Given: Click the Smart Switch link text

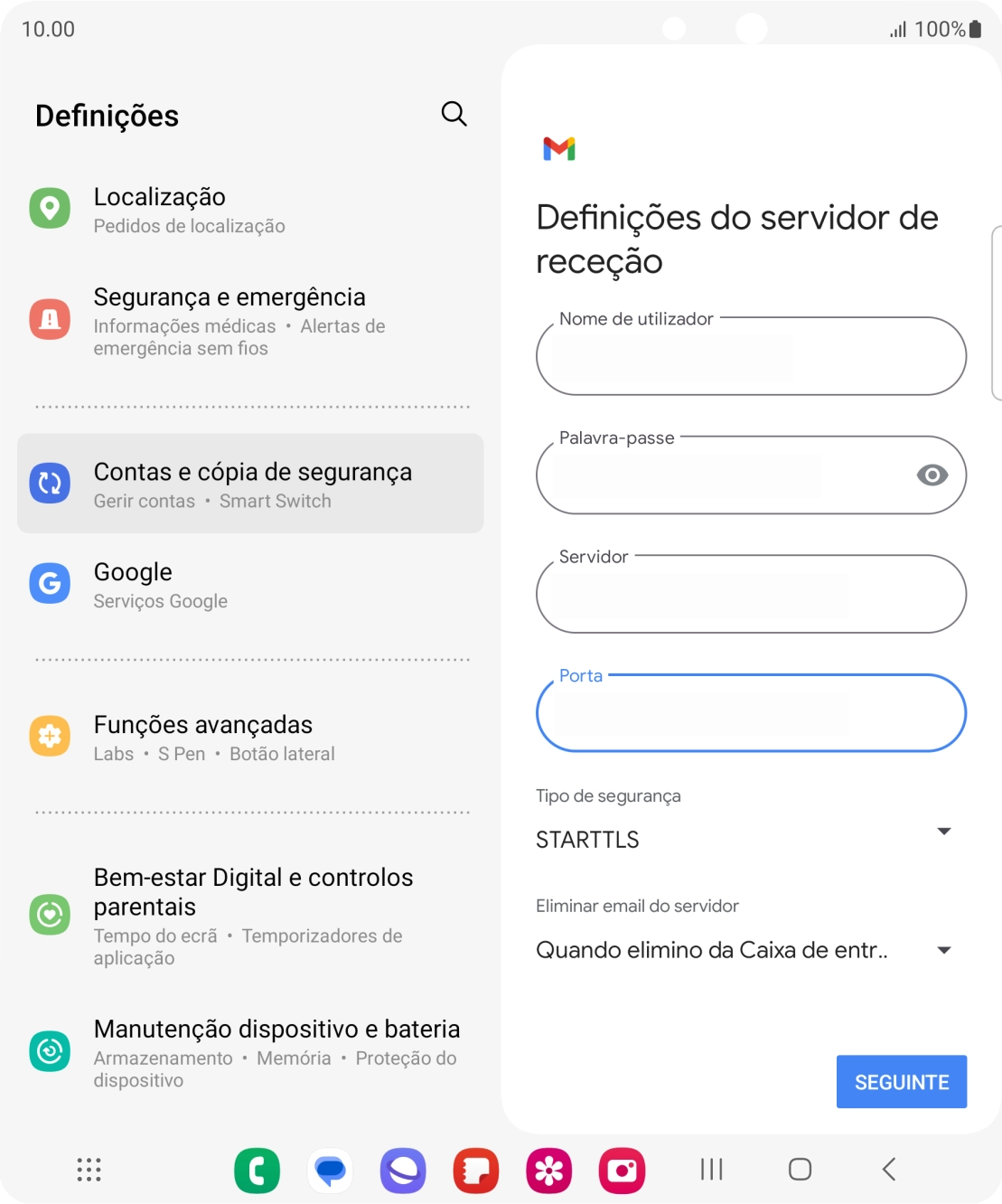Looking at the screenshot, I should (276, 501).
